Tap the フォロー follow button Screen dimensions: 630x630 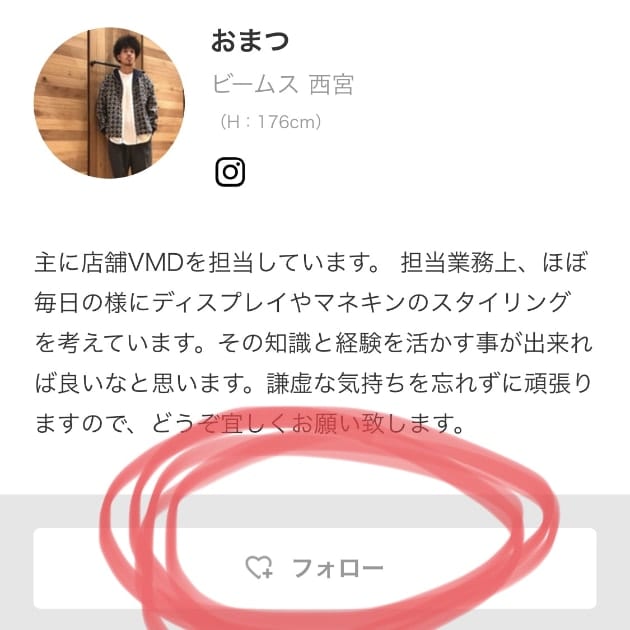[x=315, y=568]
